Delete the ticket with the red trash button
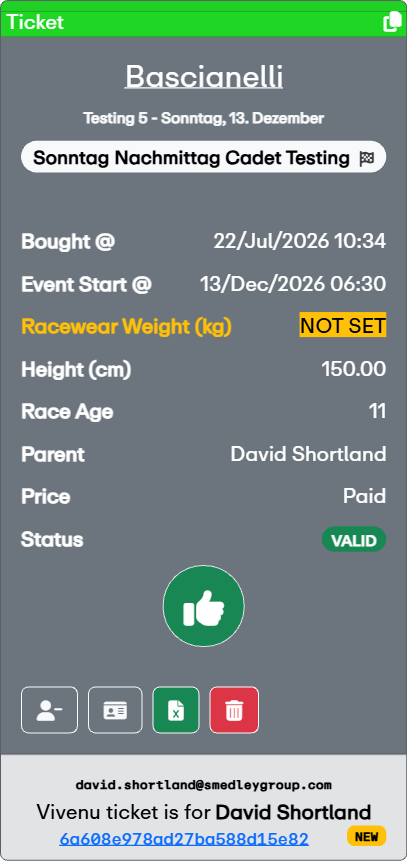The image size is (407, 861). 234,709
